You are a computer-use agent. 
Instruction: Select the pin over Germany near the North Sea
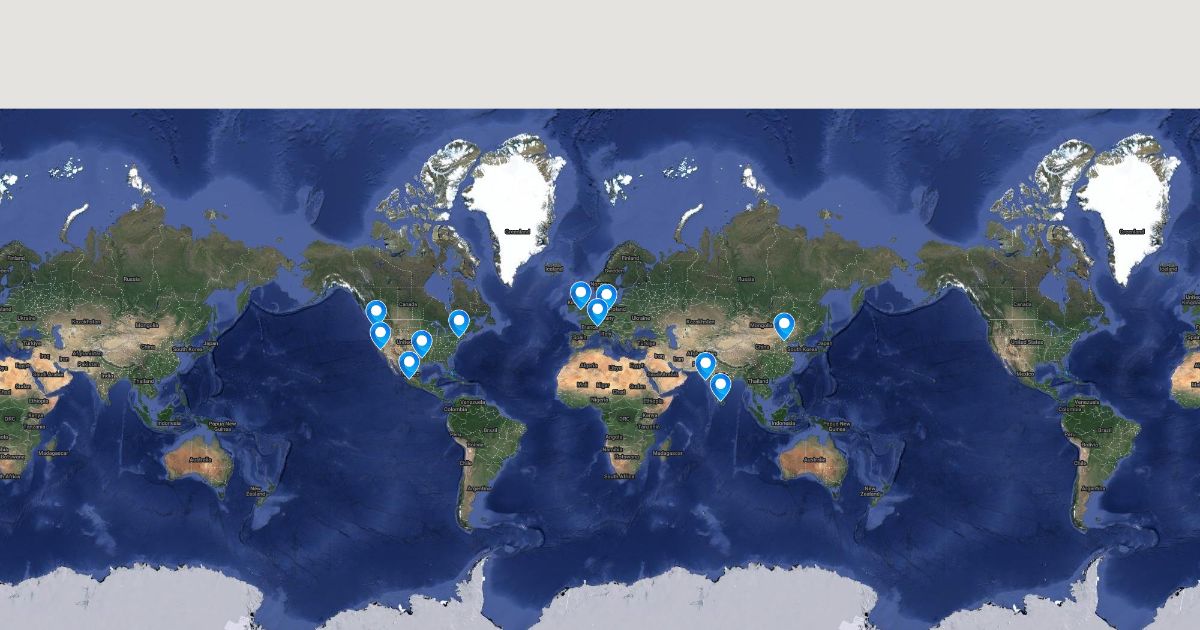606,297
